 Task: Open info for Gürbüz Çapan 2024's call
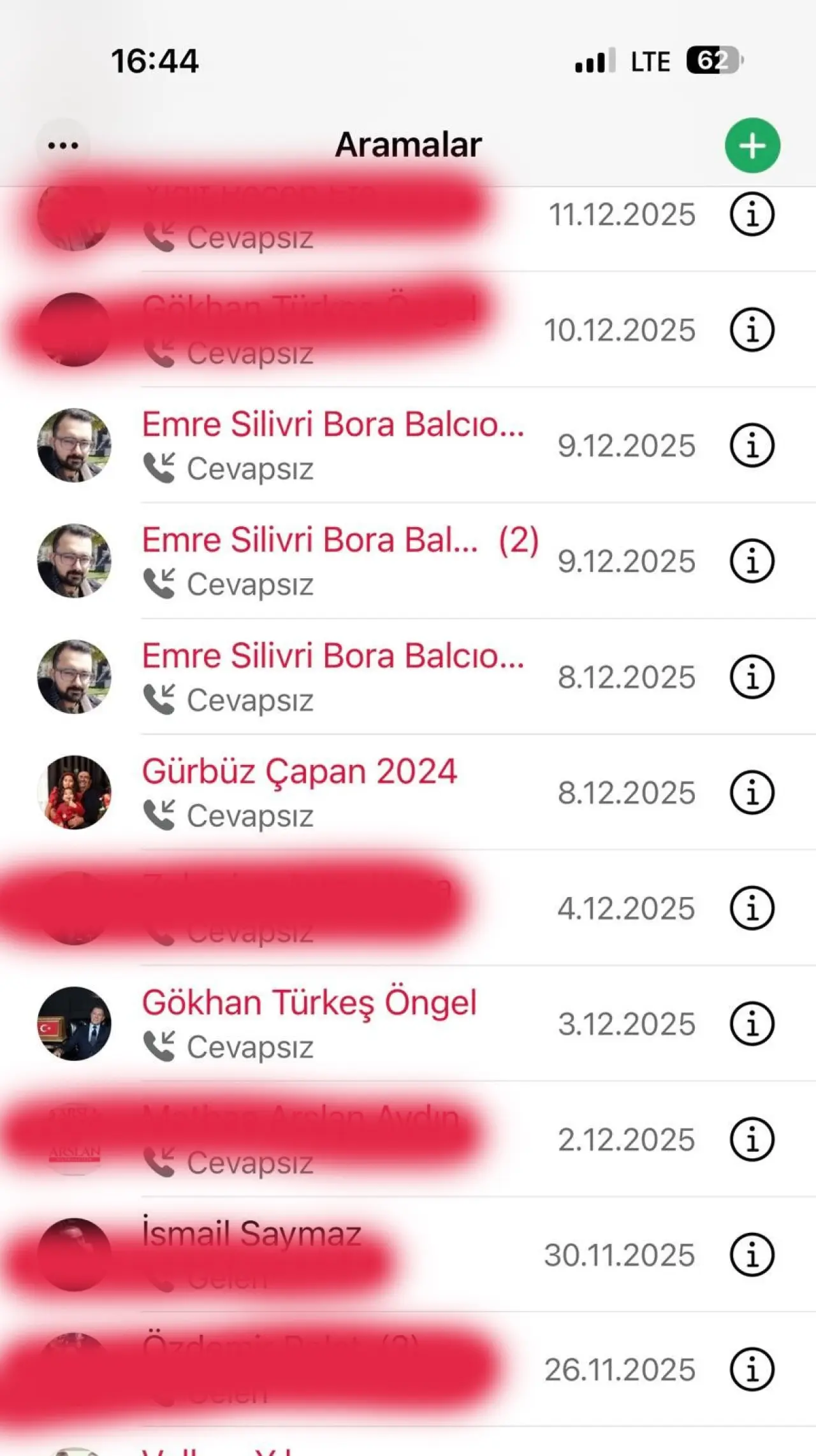click(x=752, y=792)
